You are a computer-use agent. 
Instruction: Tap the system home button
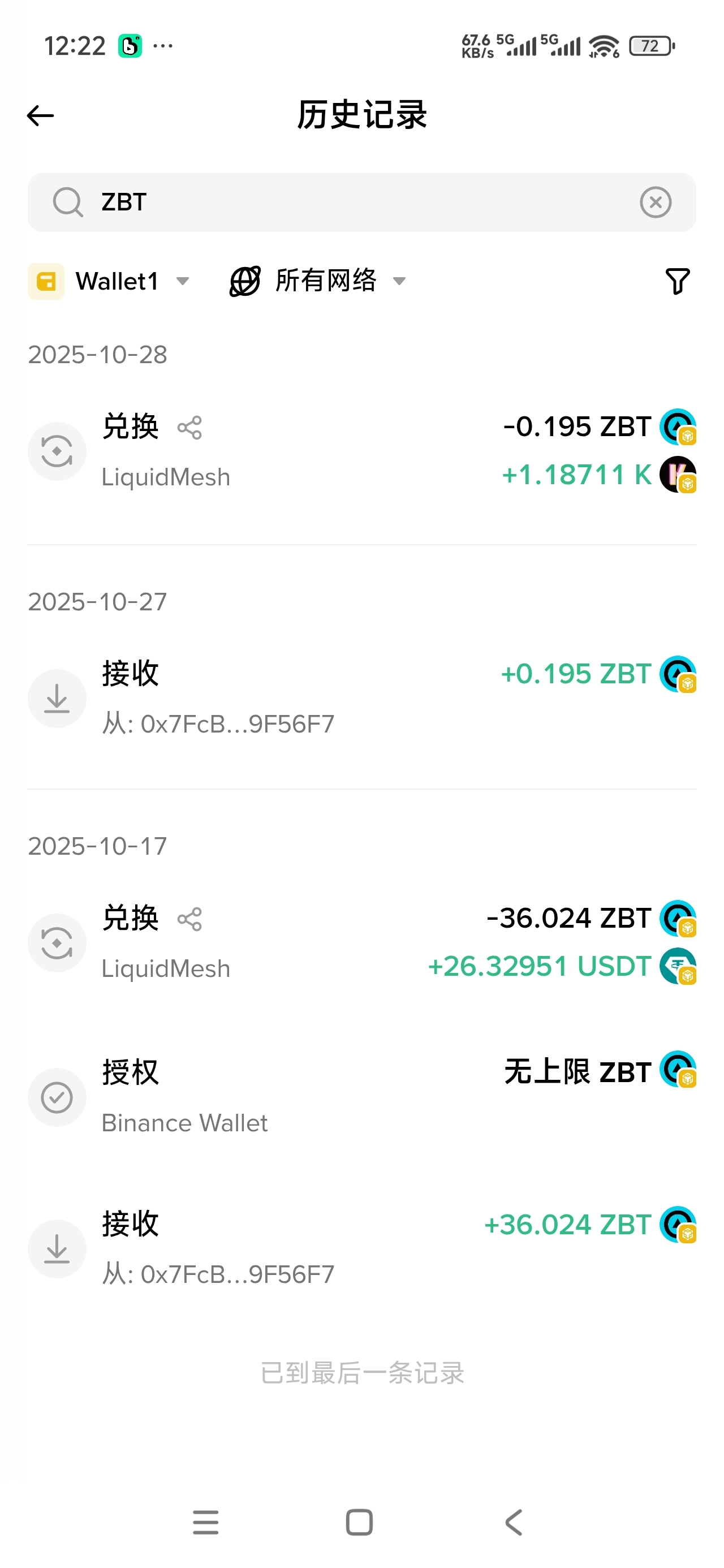[x=359, y=1522]
